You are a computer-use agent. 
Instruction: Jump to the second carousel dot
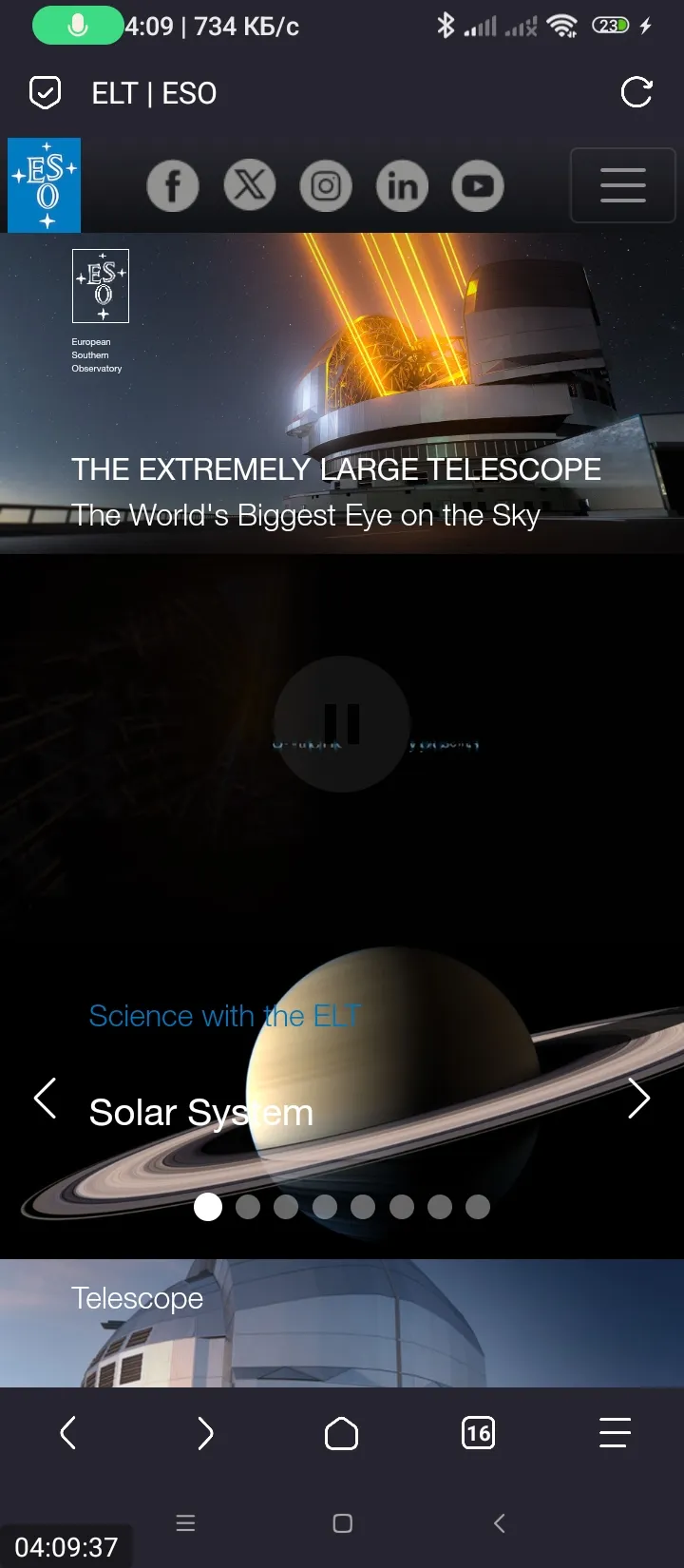pyautogui.click(x=248, y=1207)
